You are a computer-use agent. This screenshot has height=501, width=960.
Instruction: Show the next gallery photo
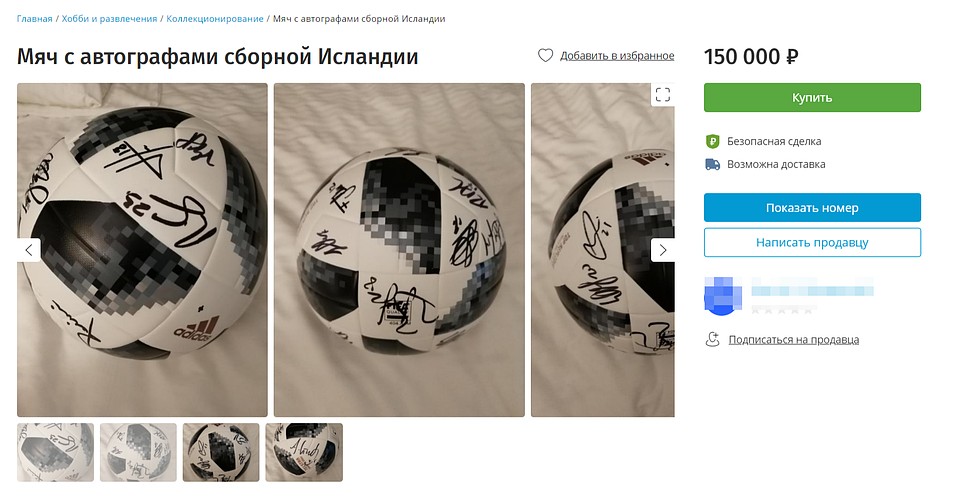[x=662, y=250]
